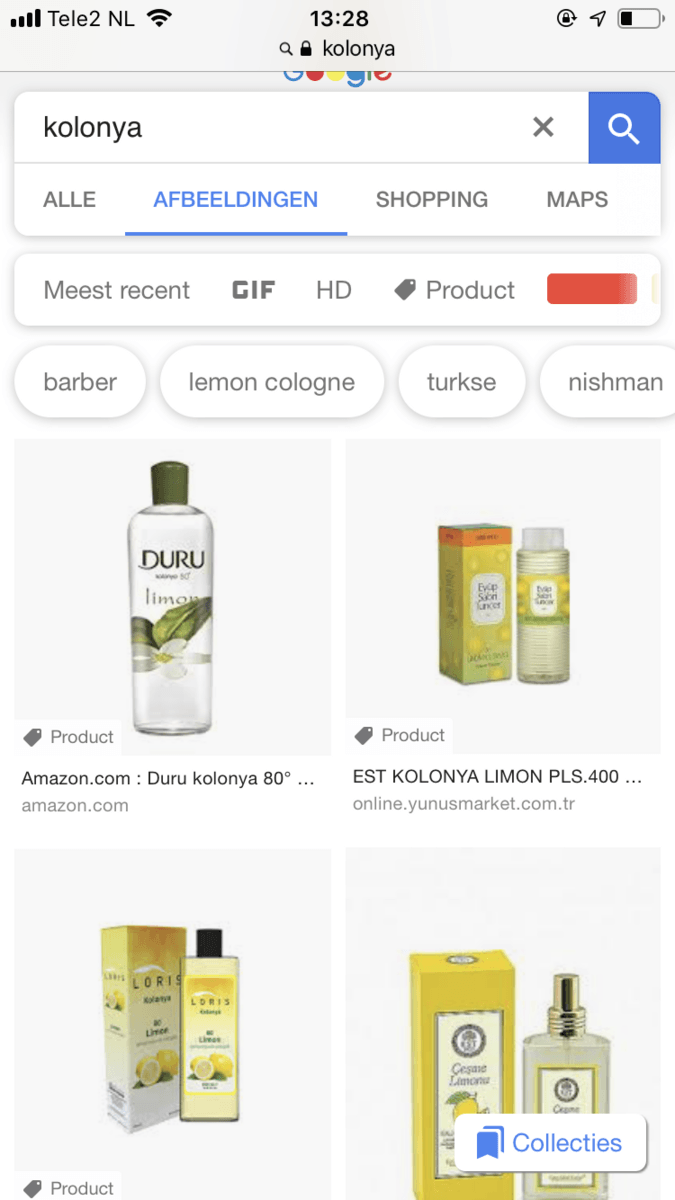Screen dimensions: 675x1200
Task: Switch to the Shopping tab
Action: pos(432,199)
